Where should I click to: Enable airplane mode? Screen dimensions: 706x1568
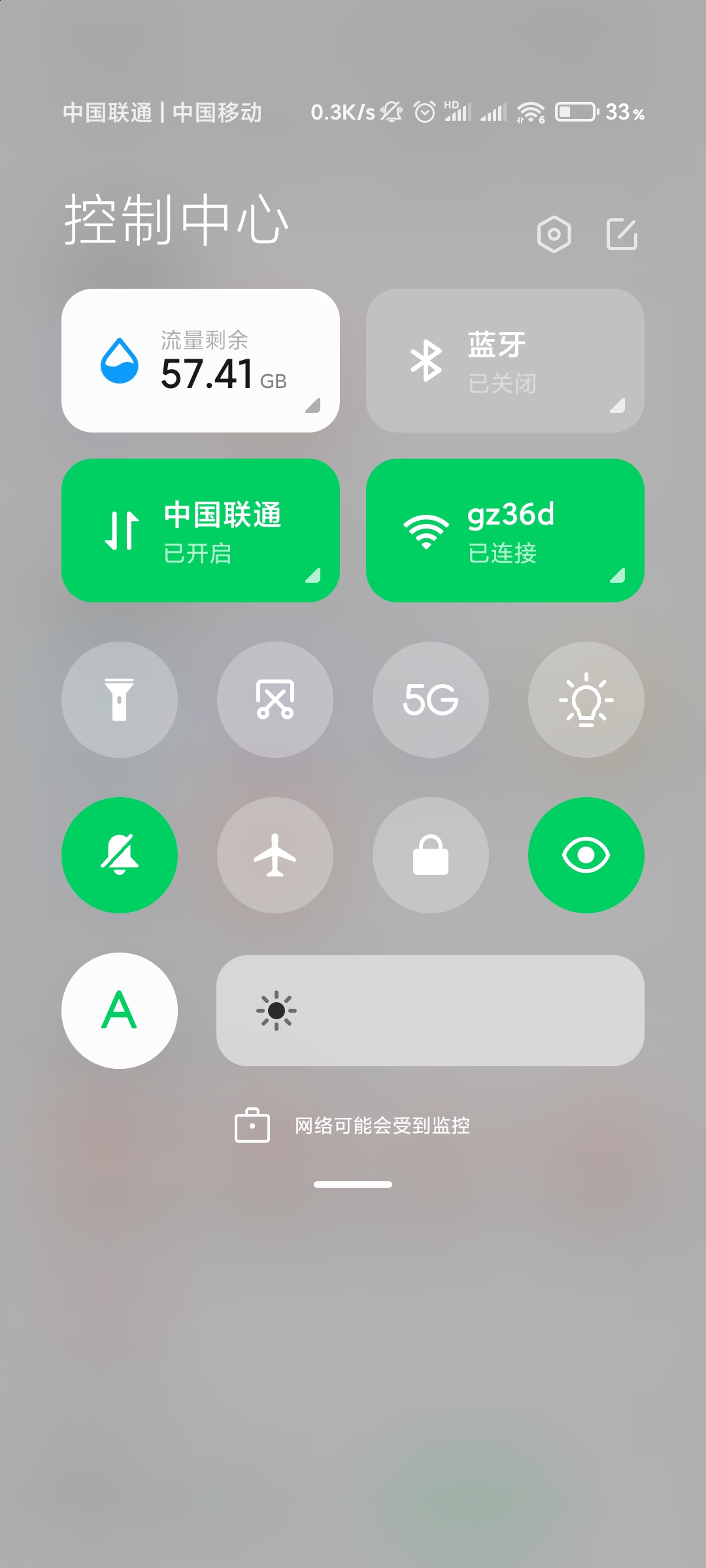pos(275,855)
